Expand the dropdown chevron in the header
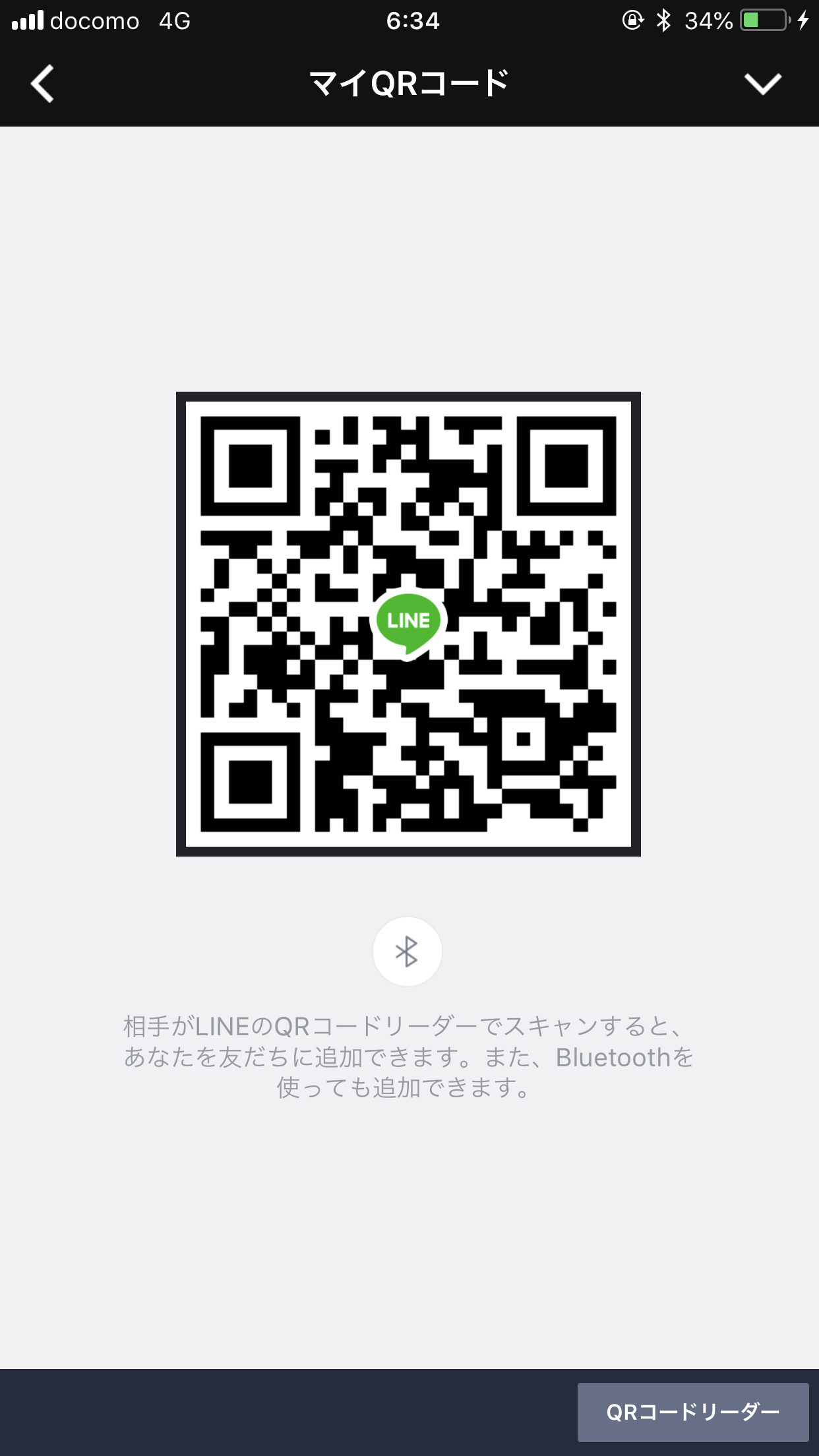The height and width of the screenshot is (1456, 819). point(762,84)
